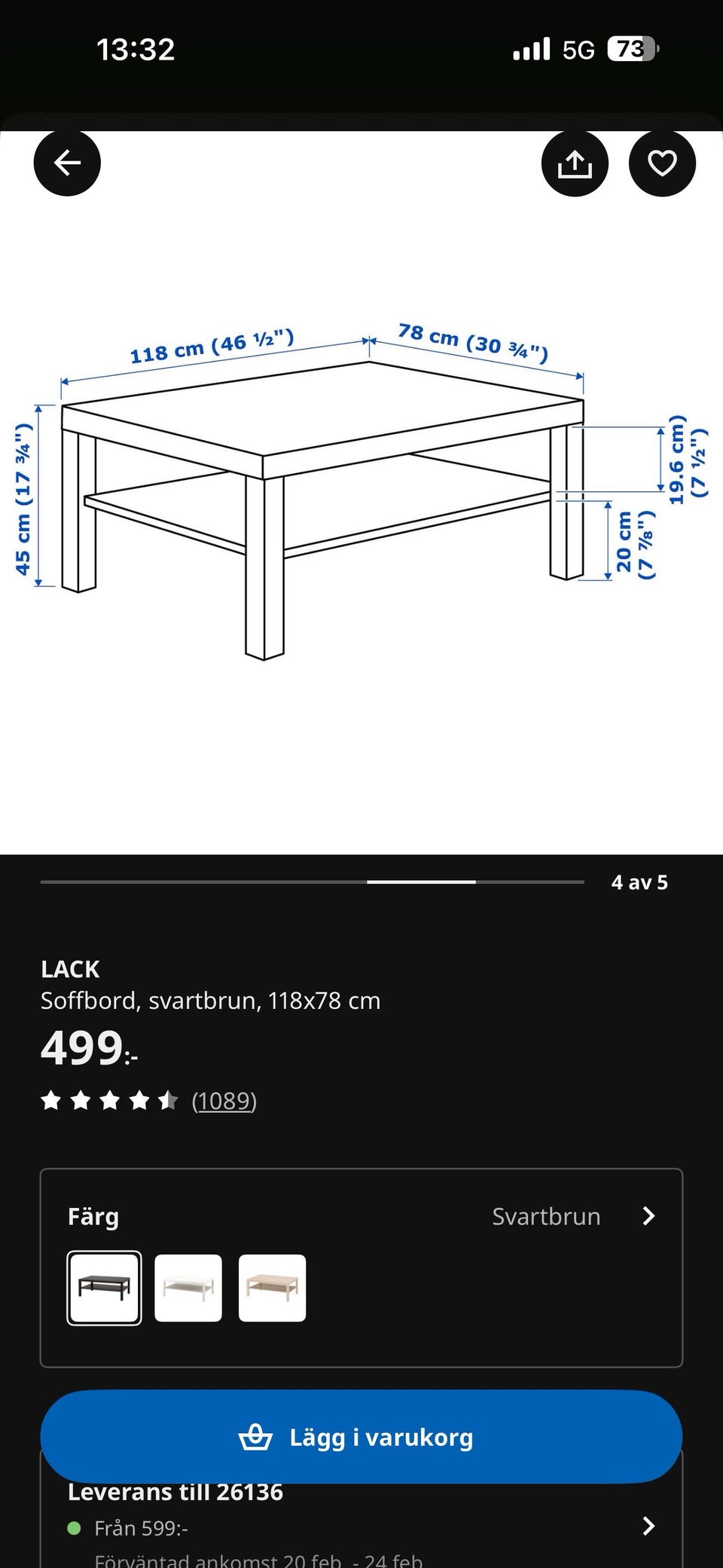The width and height of the screenshot is (723, 1568).
Task: Share this LACK coffee table
Action: pyautogui.click(x=575, y=163)
